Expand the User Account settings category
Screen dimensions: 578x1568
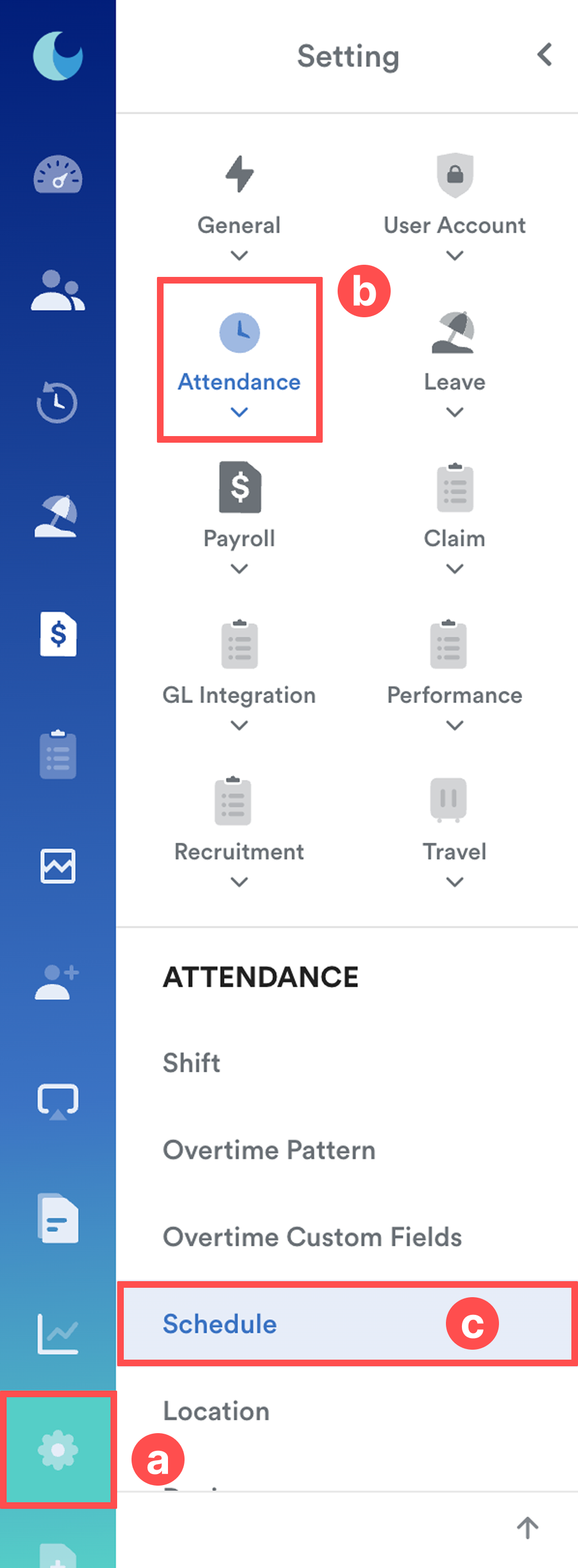[454, 207]
